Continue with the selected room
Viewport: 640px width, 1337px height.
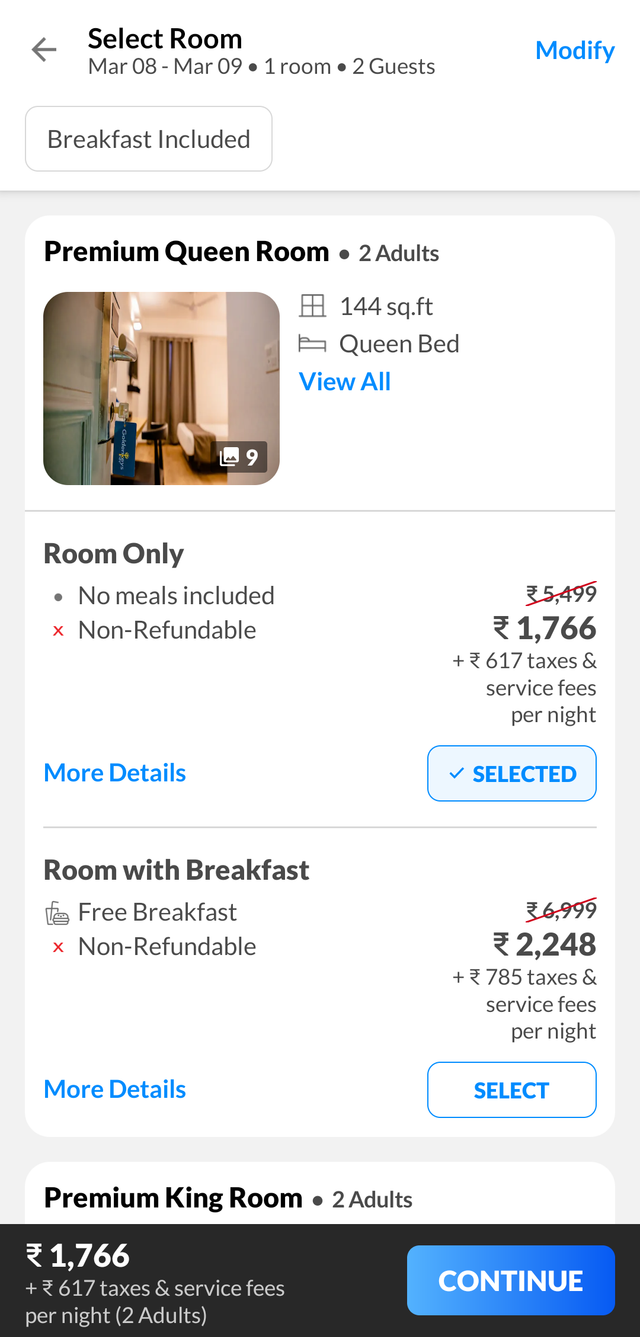510,1280
